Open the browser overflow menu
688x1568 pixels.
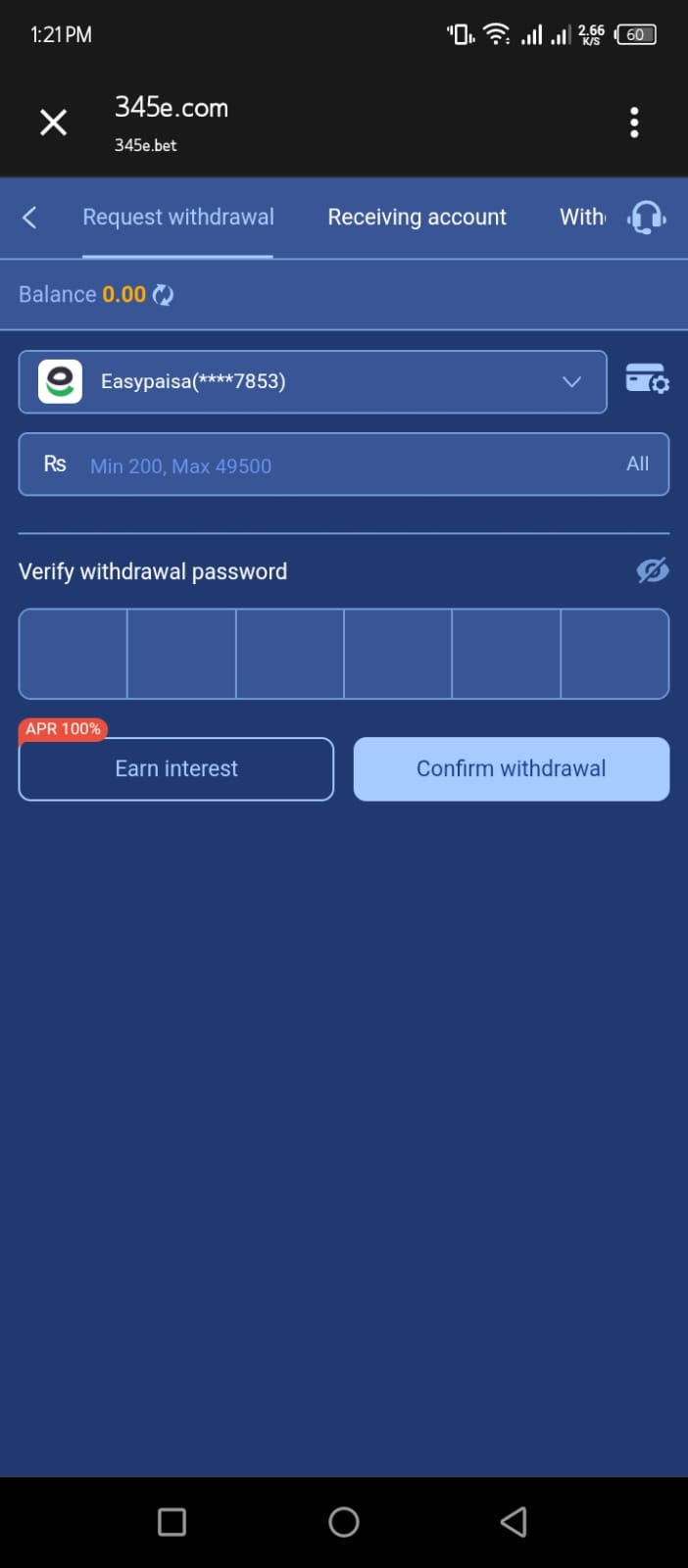click(x=634, y=122)
